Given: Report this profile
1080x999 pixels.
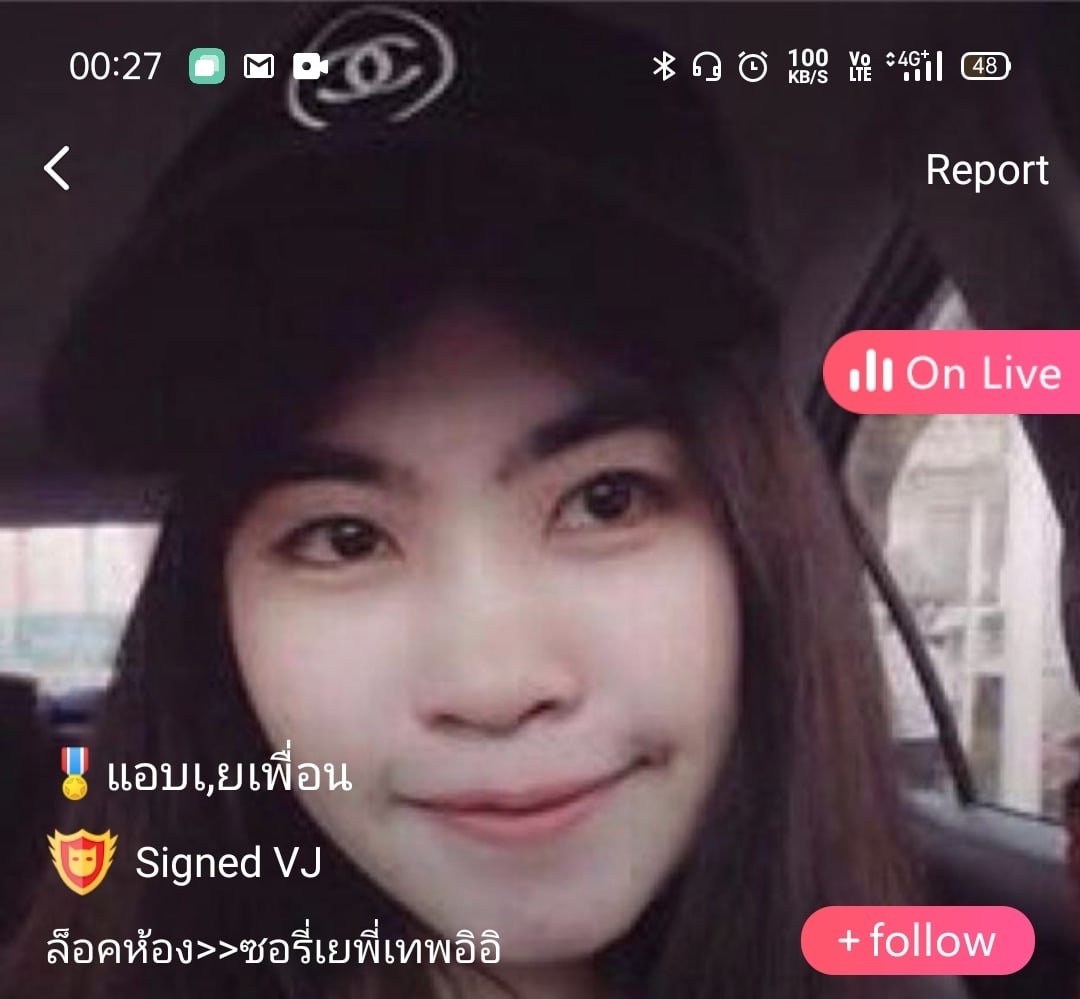Looking at the screenshot, I should click(x=986, y=170).
